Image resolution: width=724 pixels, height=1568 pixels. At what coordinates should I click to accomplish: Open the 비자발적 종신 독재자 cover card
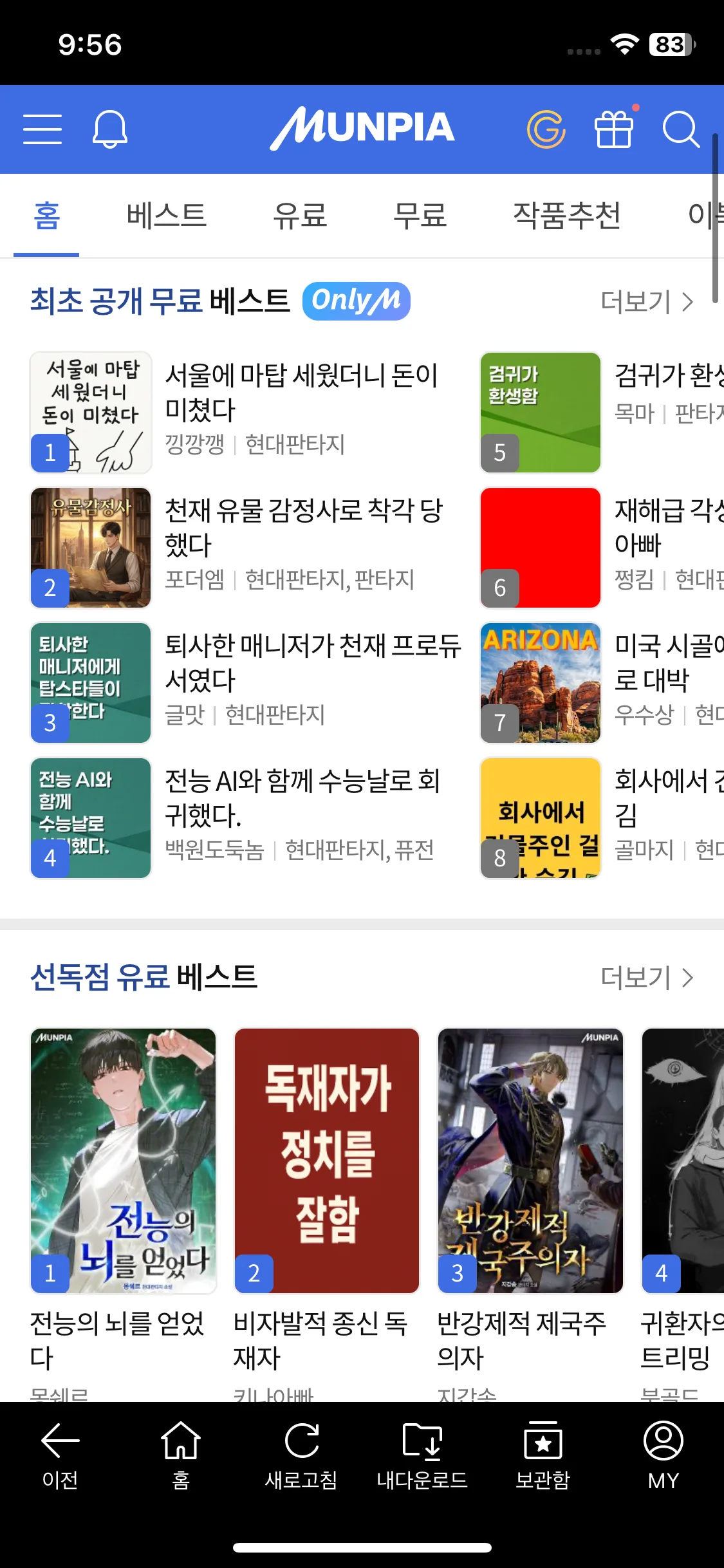pos(327,1160)
